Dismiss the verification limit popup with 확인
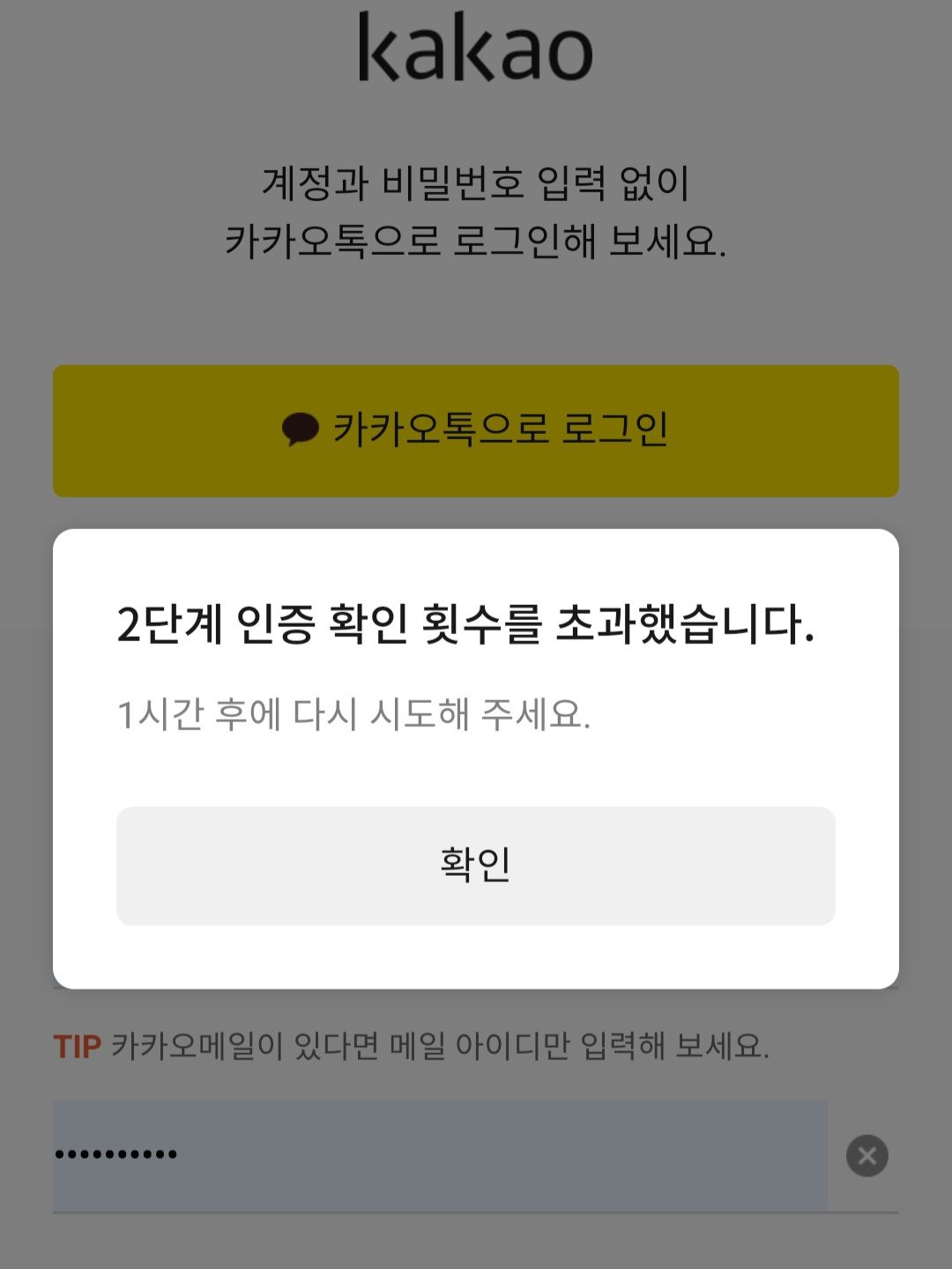 click(x=476, y=866)
